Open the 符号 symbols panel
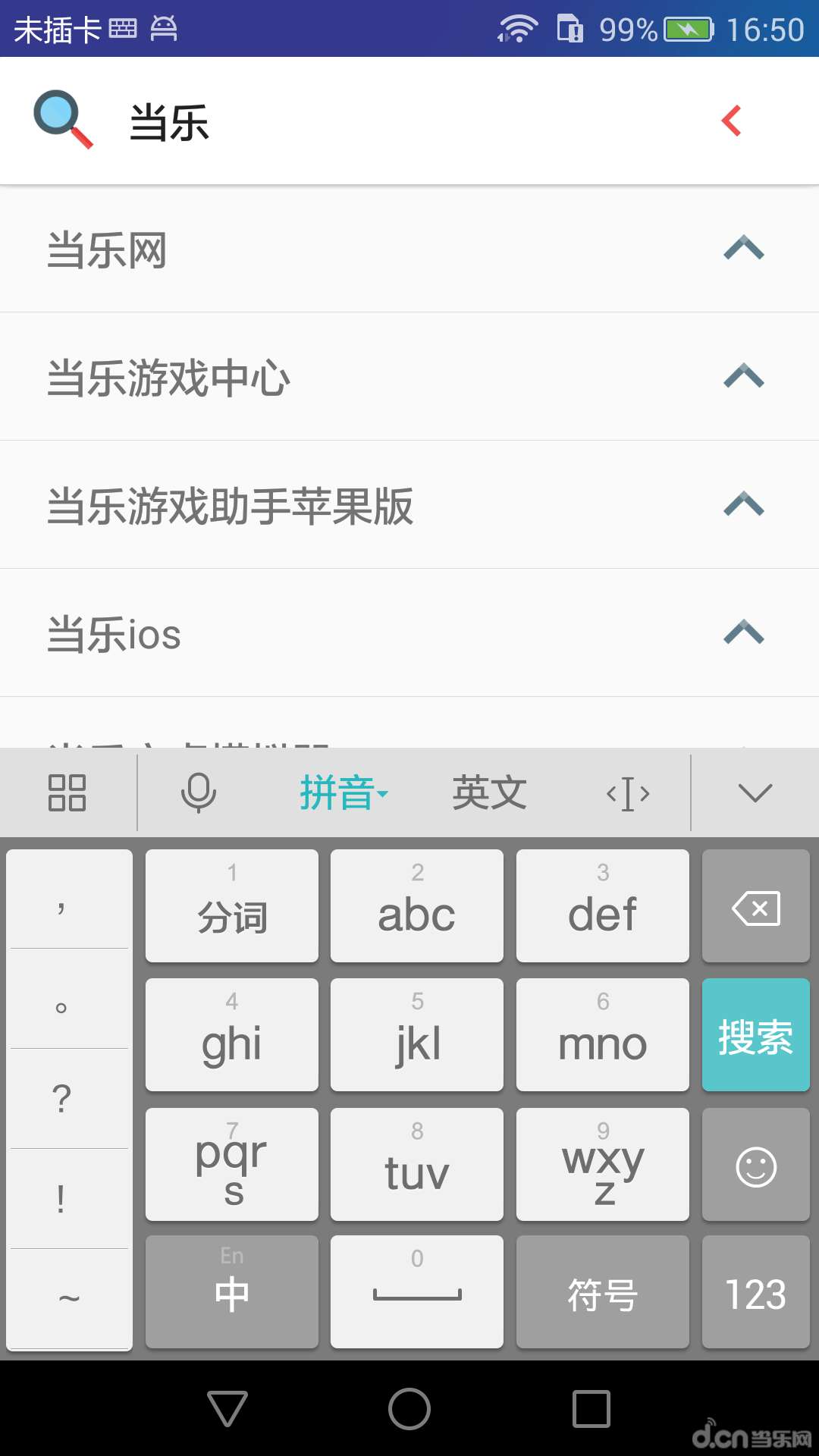 point(602,1293)
